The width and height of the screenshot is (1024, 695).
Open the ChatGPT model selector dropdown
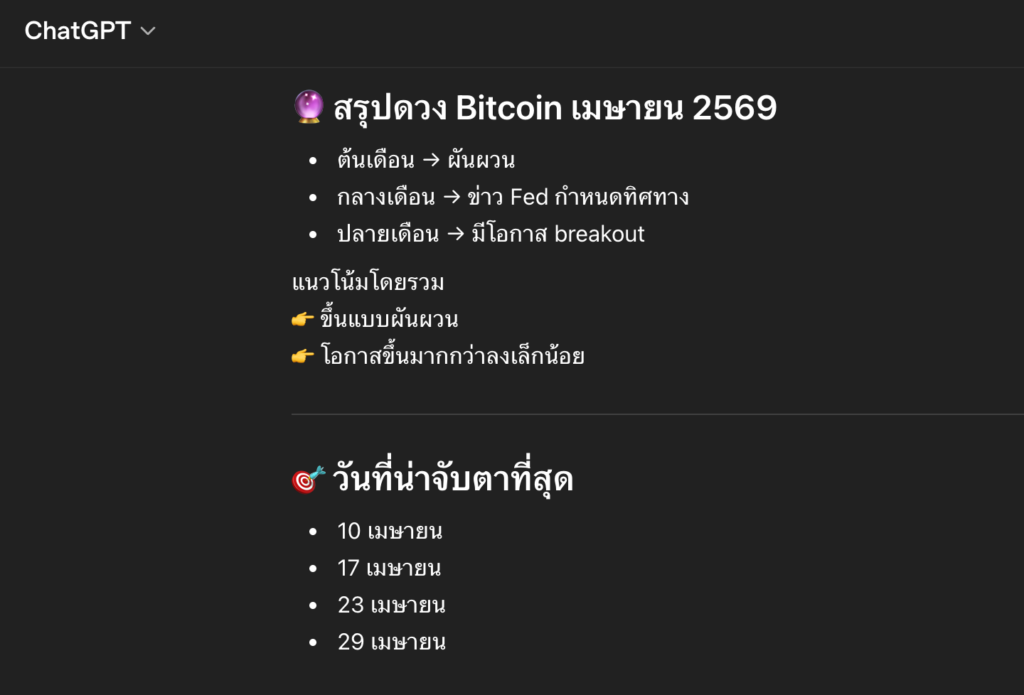(90, 31)
